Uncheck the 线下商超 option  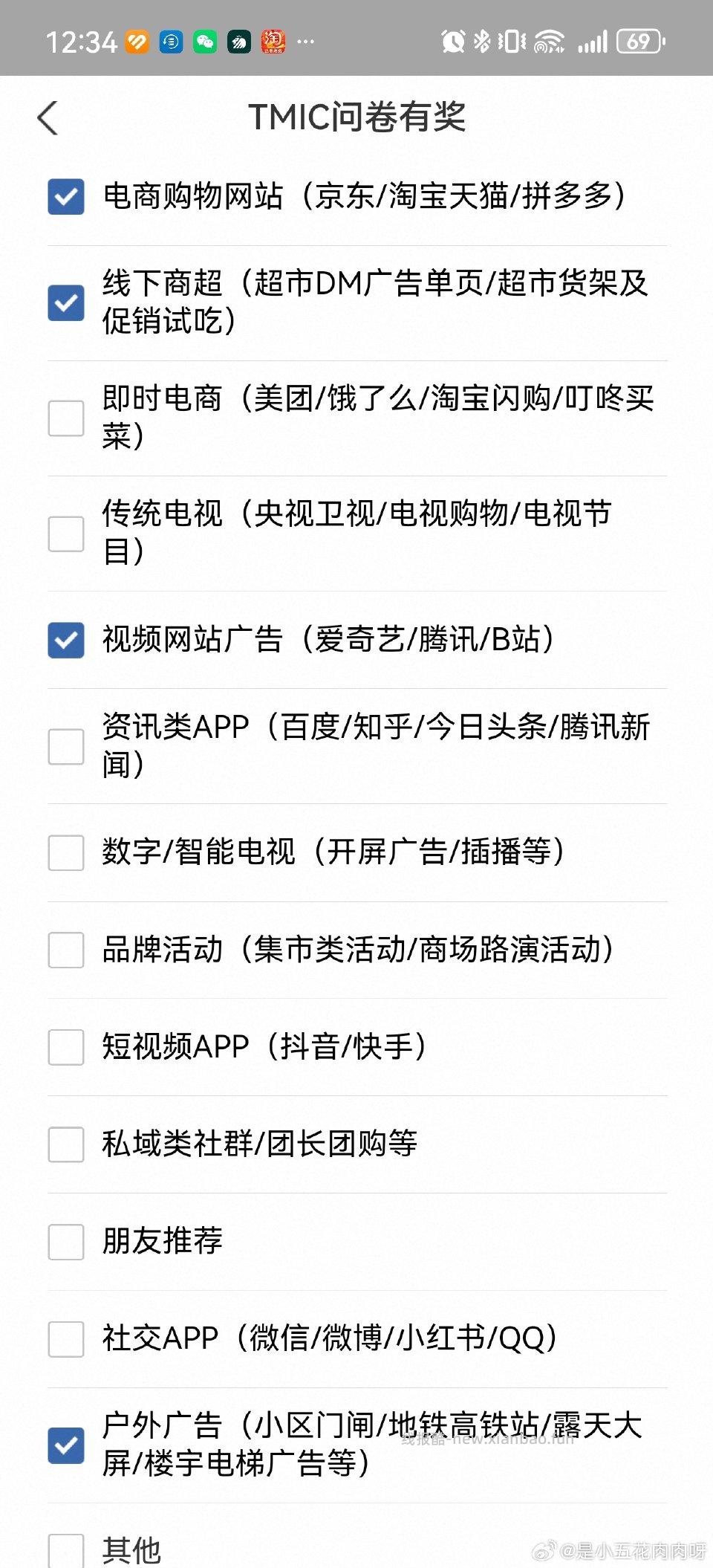65,301
